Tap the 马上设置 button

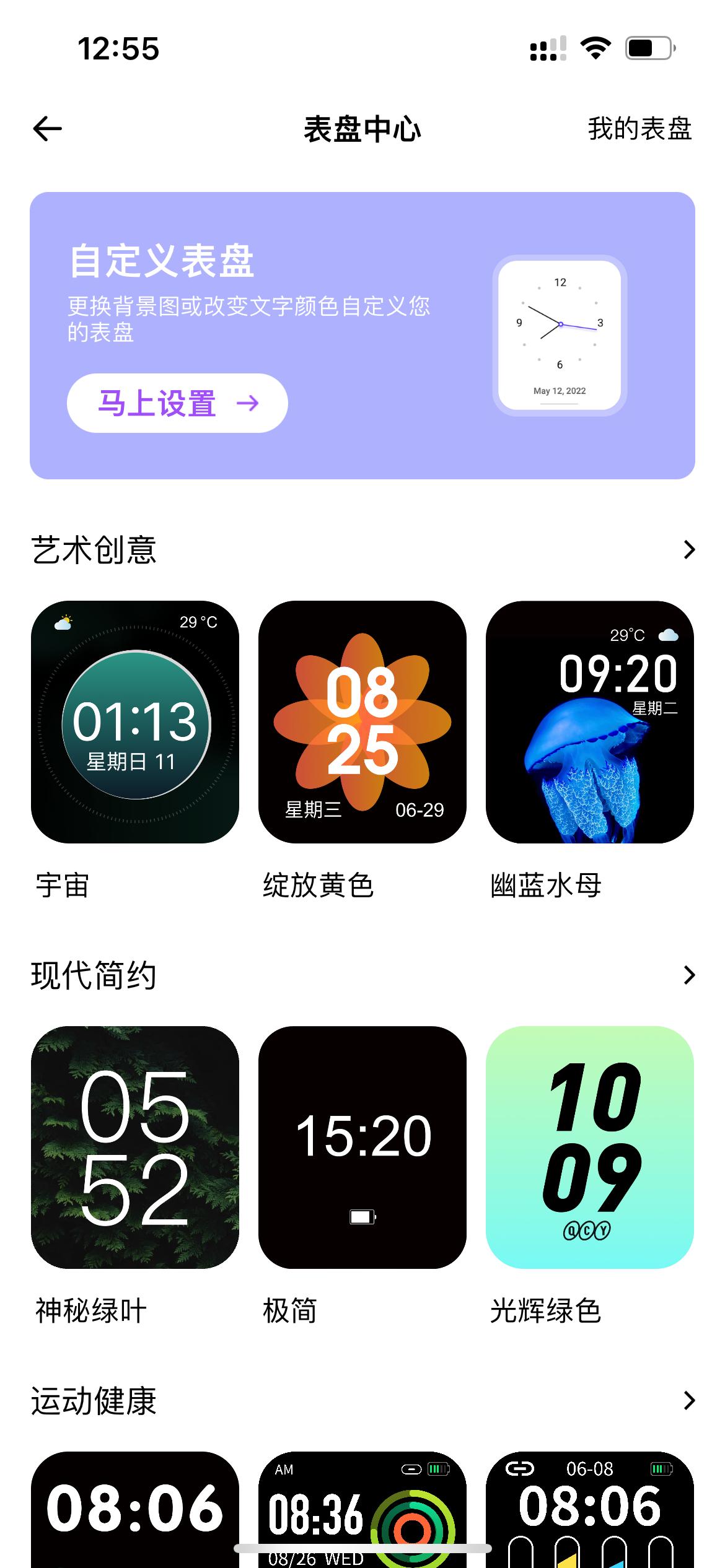(x=177, y=403)
